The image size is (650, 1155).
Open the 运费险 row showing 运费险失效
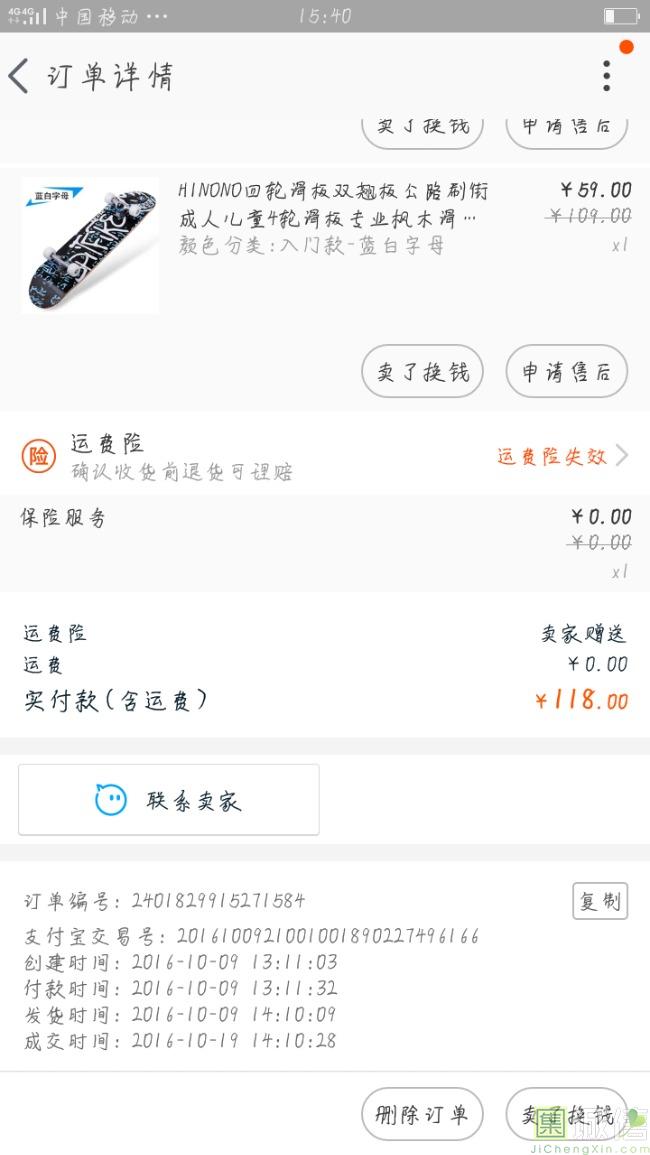pyautogui.click(x=325, y=456)
